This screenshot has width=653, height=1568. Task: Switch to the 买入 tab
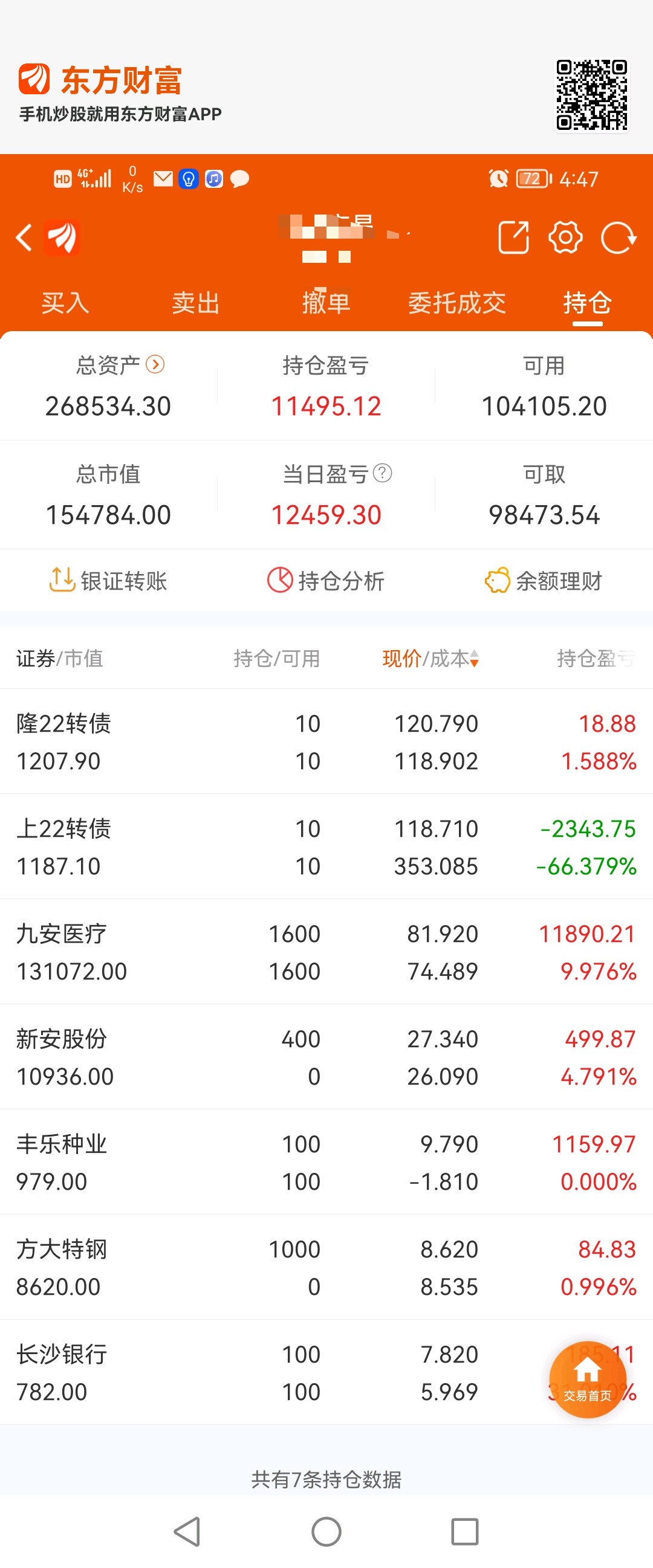[65, 303]
